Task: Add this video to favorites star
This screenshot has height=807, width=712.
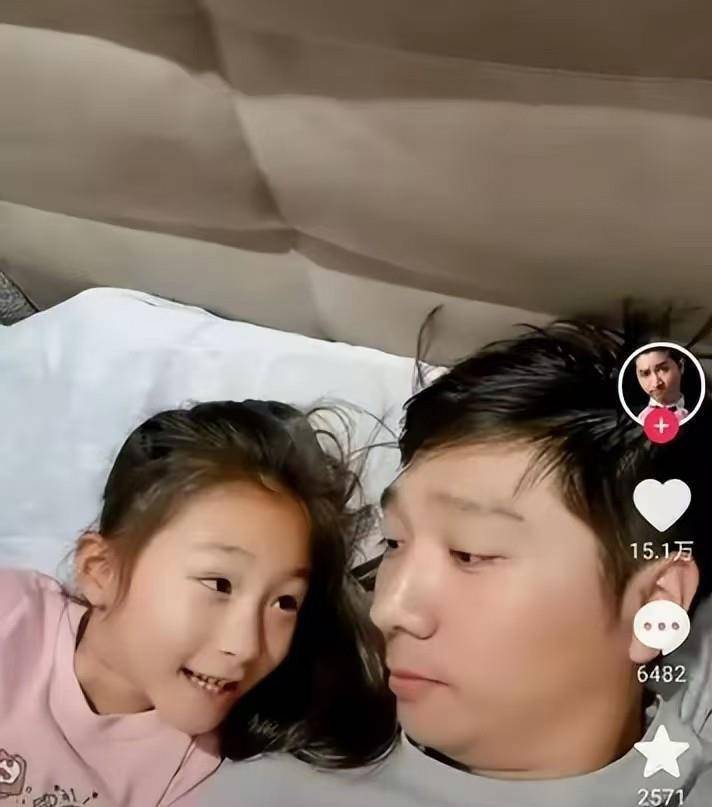Action: pos(661,752)
